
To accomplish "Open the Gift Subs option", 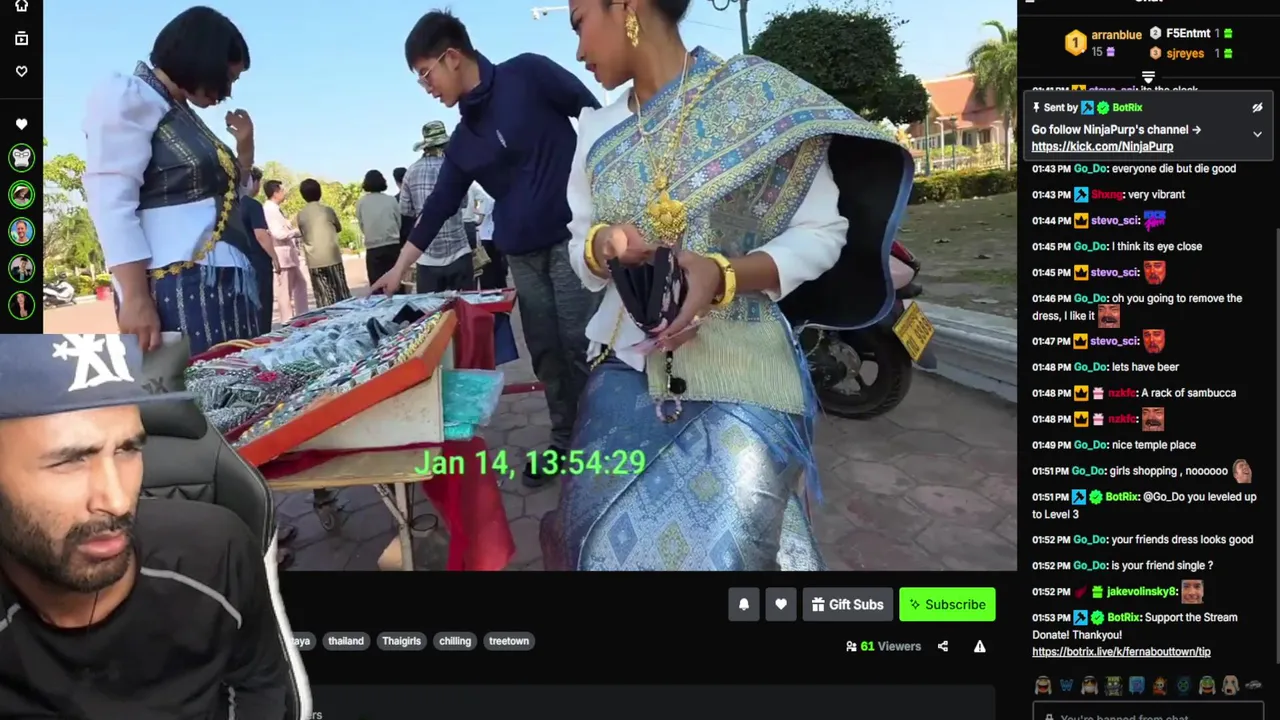I will click(846, 604).
